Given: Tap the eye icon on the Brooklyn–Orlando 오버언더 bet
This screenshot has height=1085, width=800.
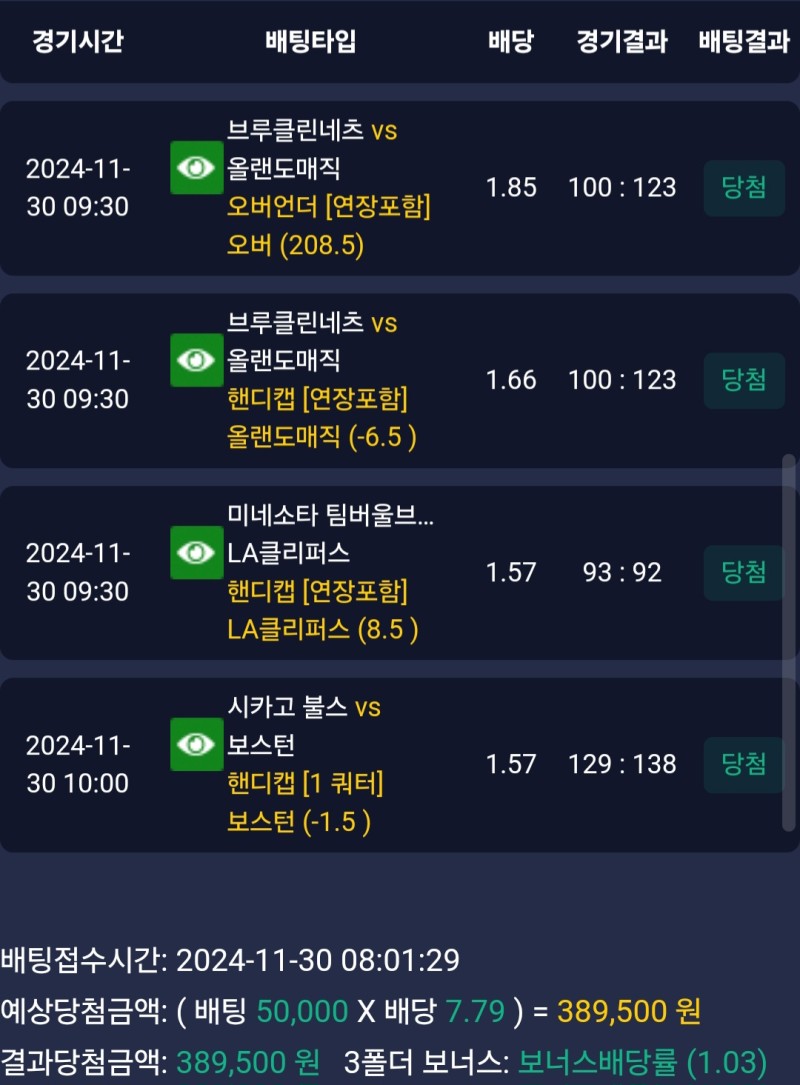Looking at the screenshot, I should tap(196, 168).
